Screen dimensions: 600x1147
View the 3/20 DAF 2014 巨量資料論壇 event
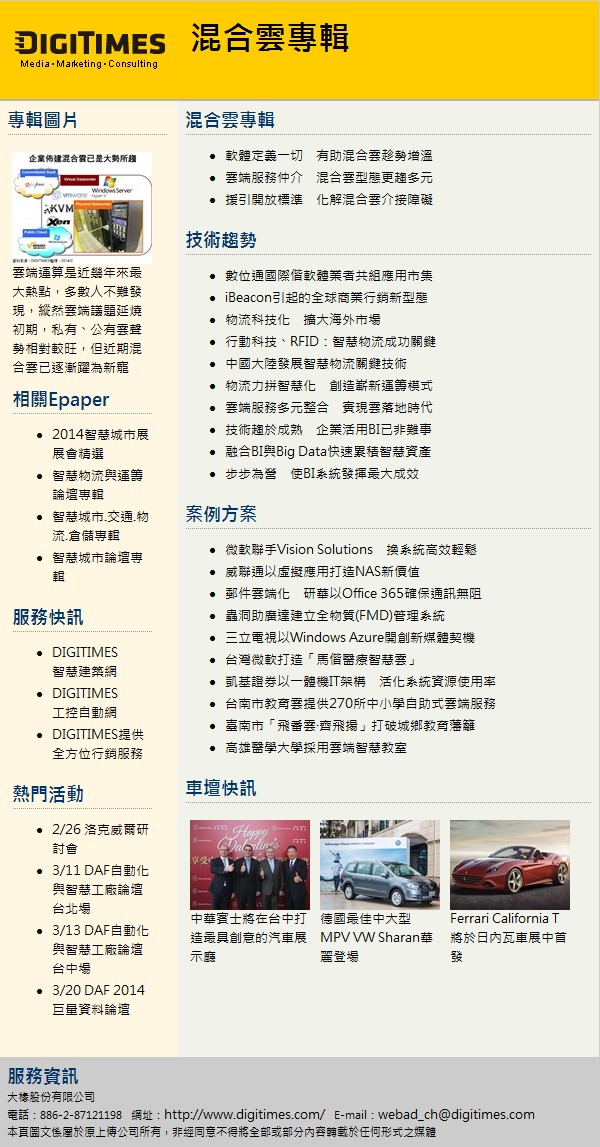(98, 1000)
